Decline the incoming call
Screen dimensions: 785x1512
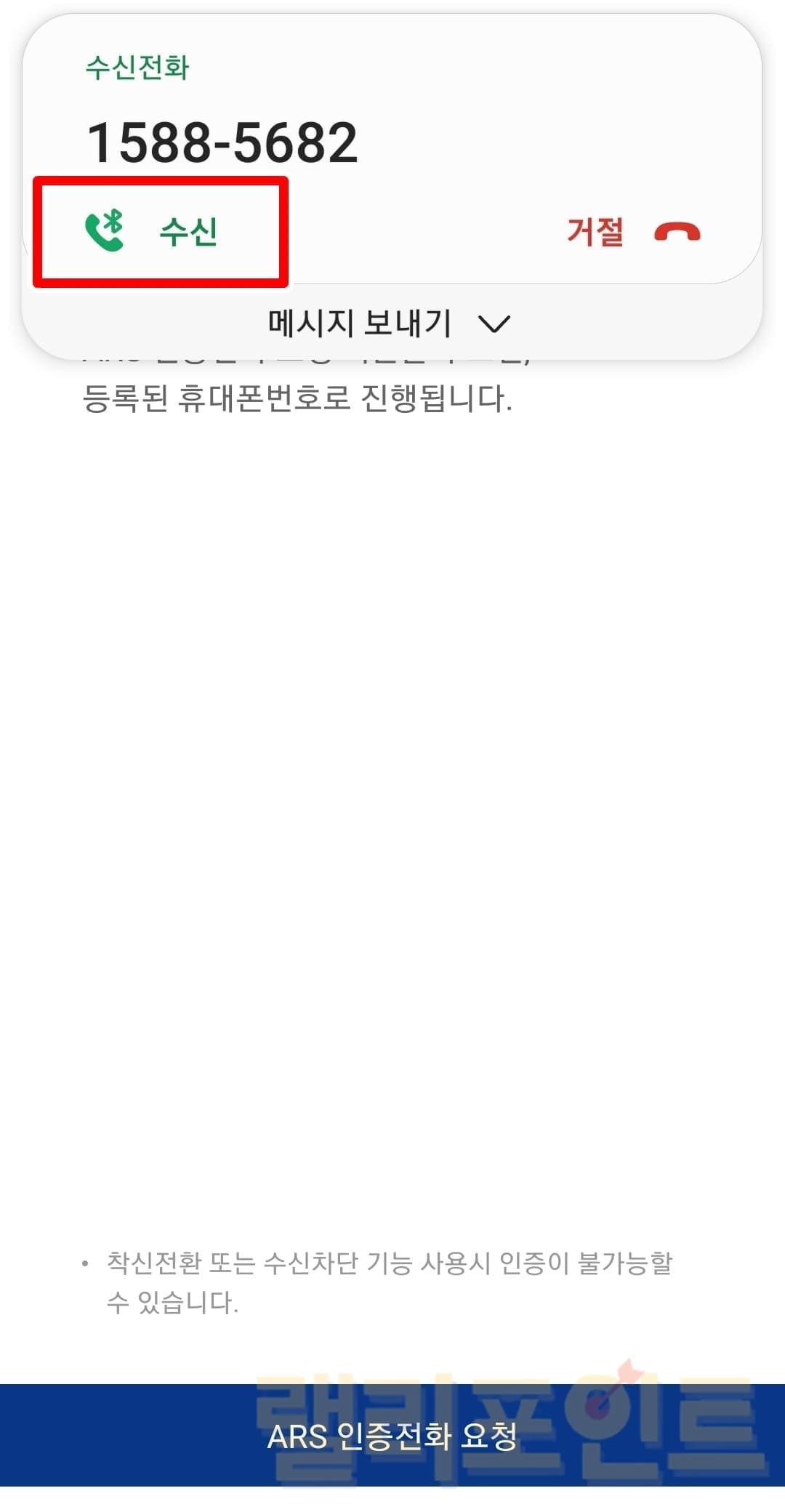click(x=632, y=232)
